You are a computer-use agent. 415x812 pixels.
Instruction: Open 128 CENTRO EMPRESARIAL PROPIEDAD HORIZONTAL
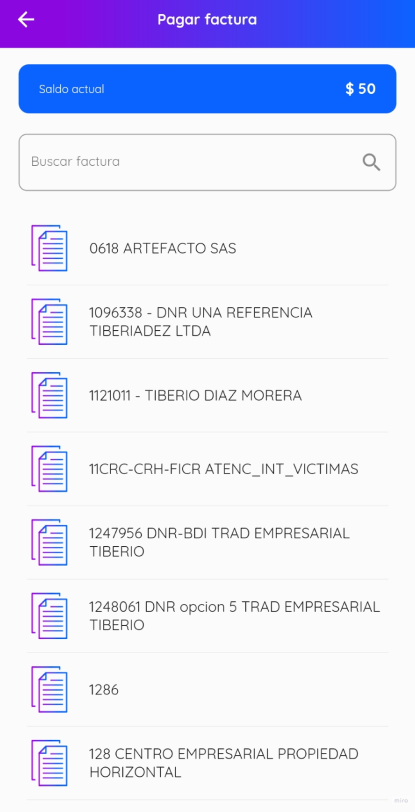(207, 763)
